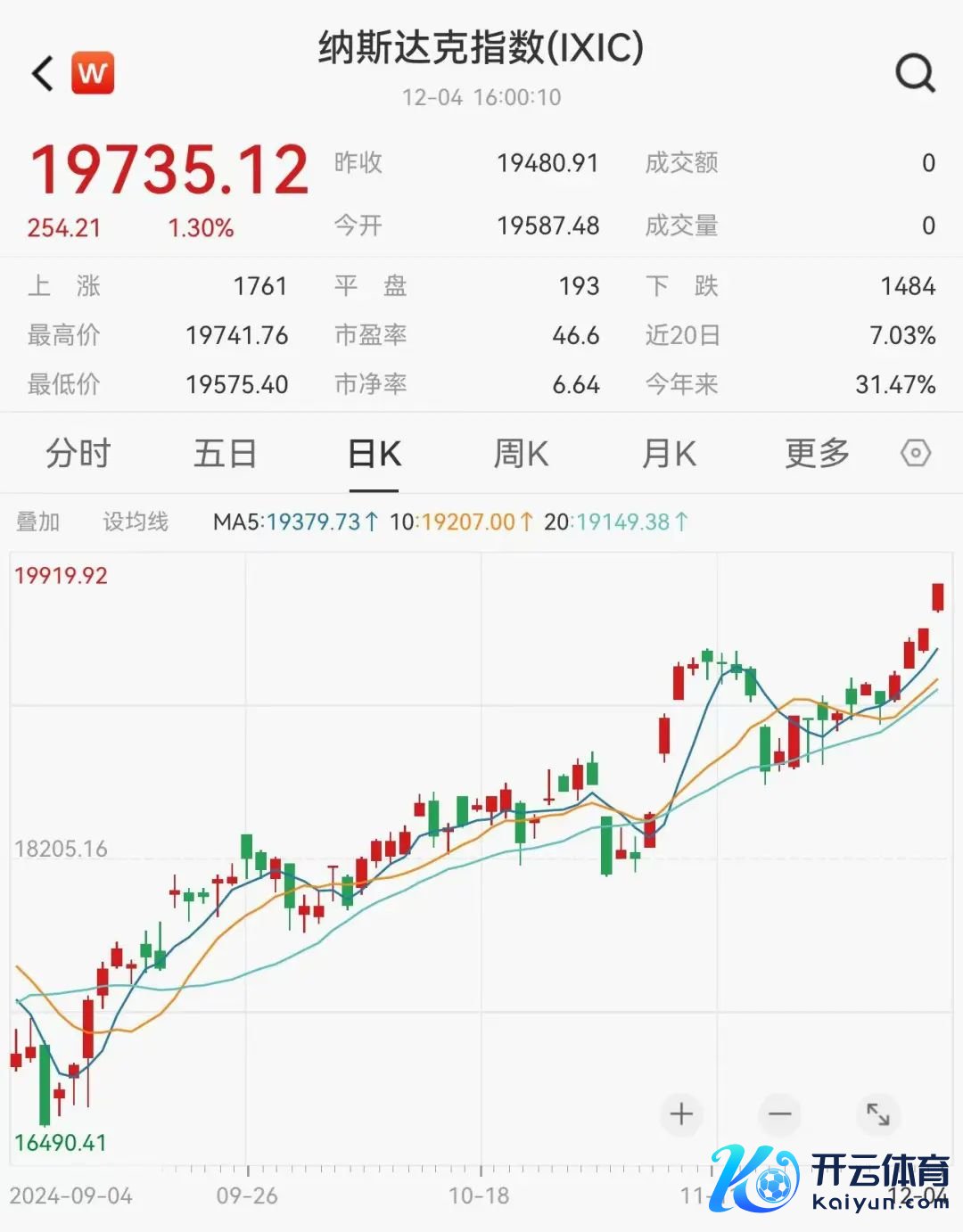The image size is (963, 1232).
Task: Open the 更多 chart period options
Action: pyautogui.click(x=817, y=454)
